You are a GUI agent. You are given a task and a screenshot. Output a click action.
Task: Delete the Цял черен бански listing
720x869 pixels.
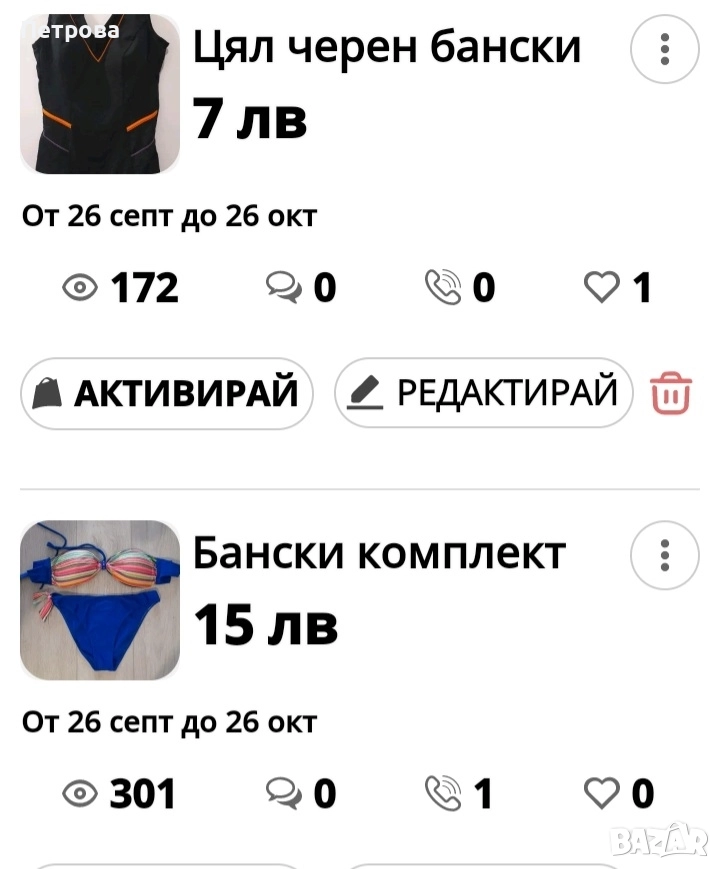tap(671, 395)
